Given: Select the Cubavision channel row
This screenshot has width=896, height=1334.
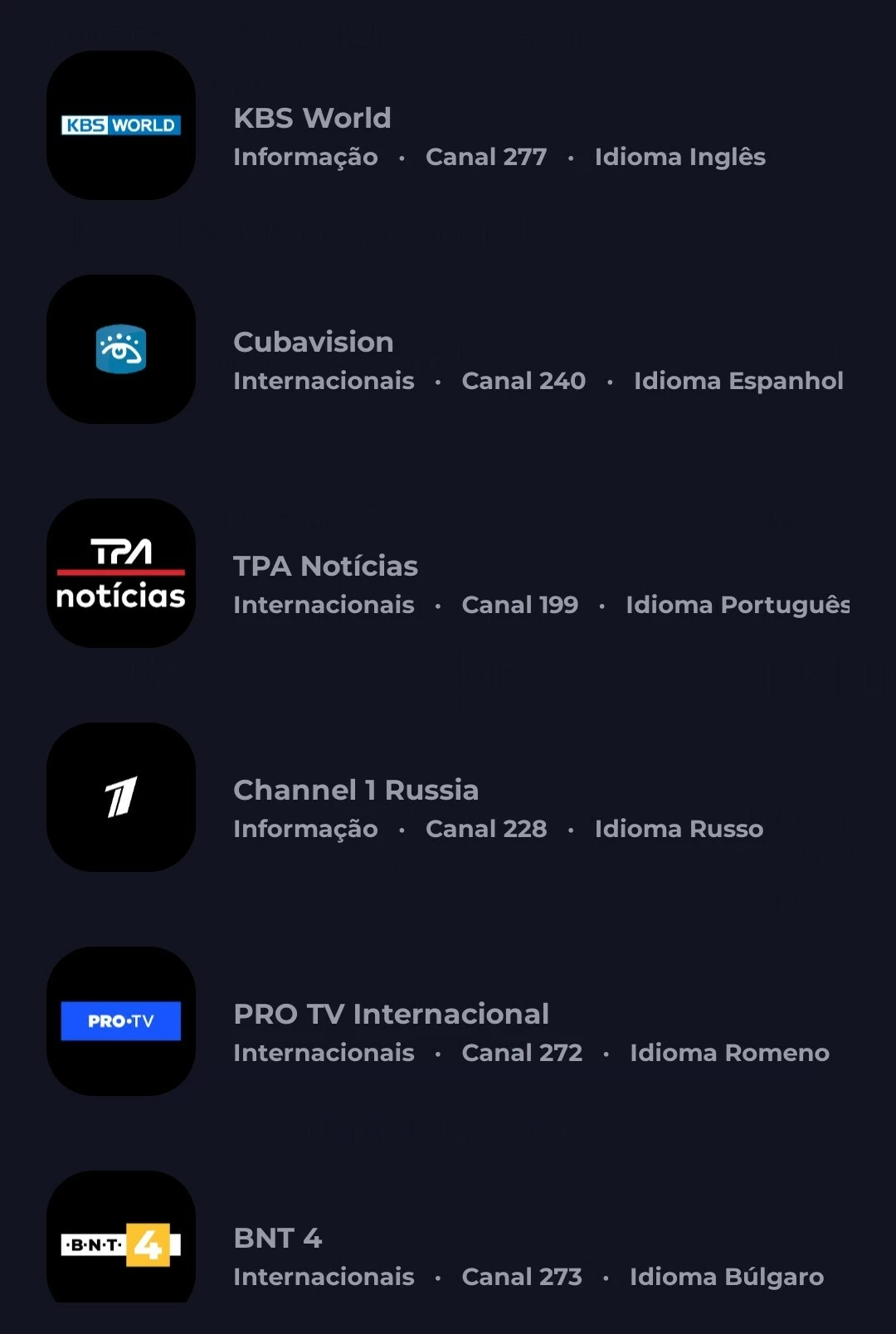Looking at the screenshot, I should coord(314,343).
